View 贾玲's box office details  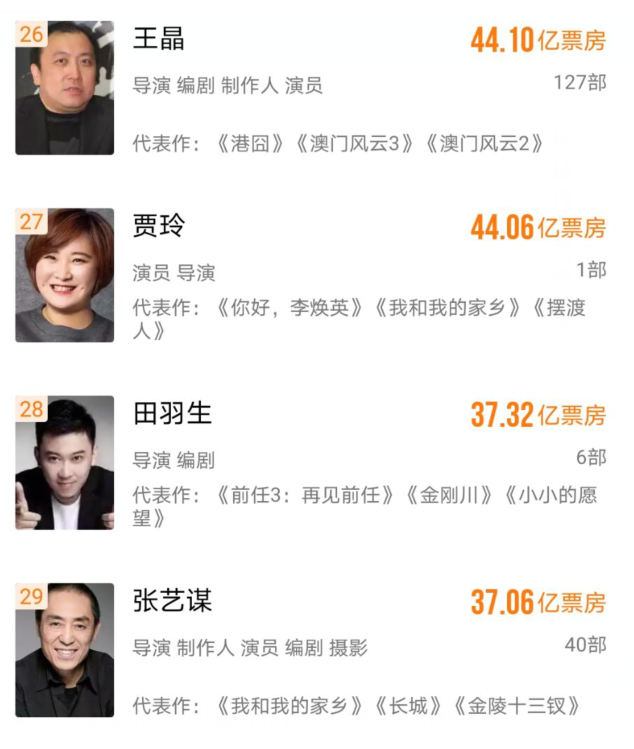(537, 228)
